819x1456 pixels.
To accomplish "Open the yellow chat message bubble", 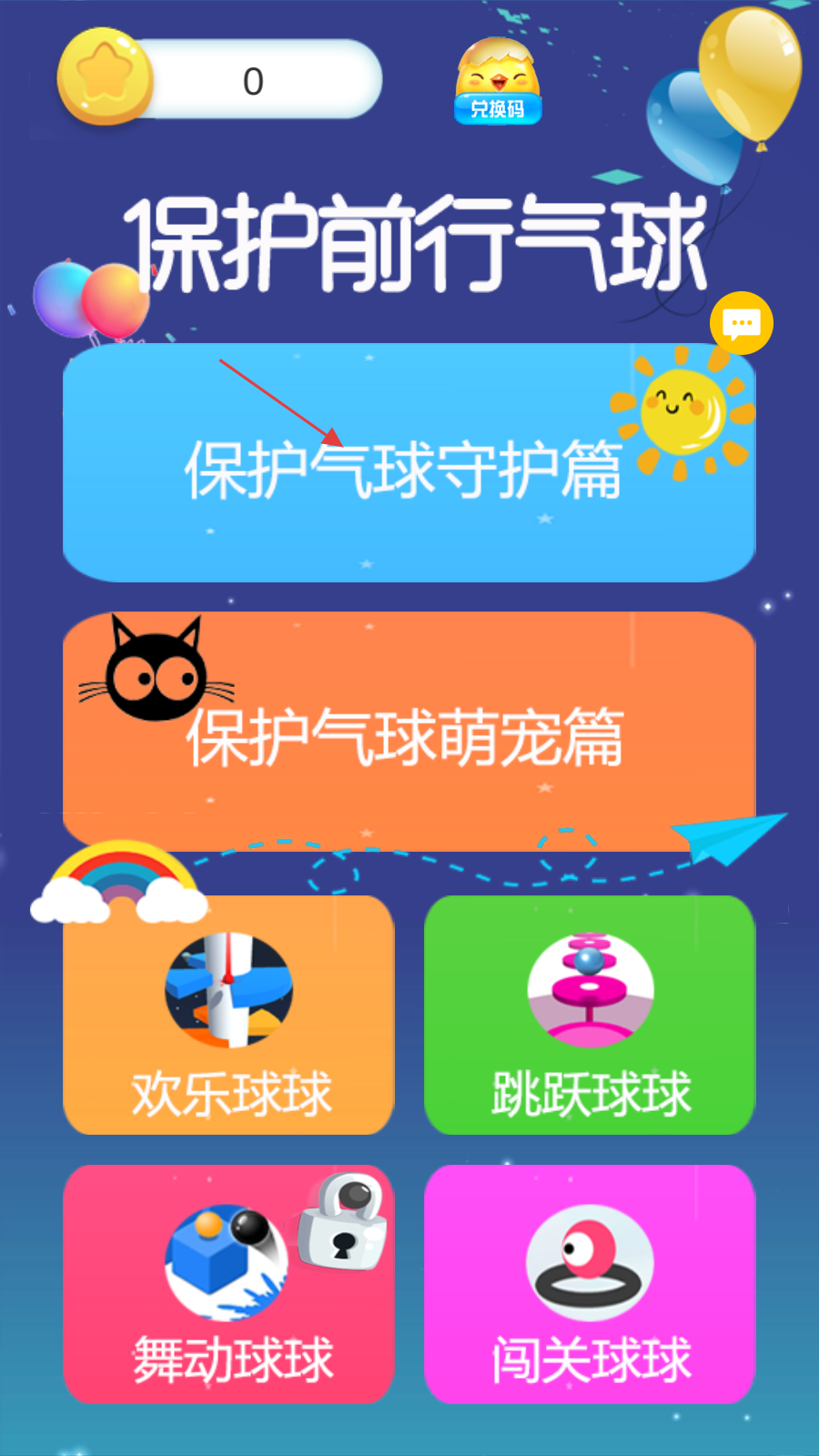I will pos(741,323).
